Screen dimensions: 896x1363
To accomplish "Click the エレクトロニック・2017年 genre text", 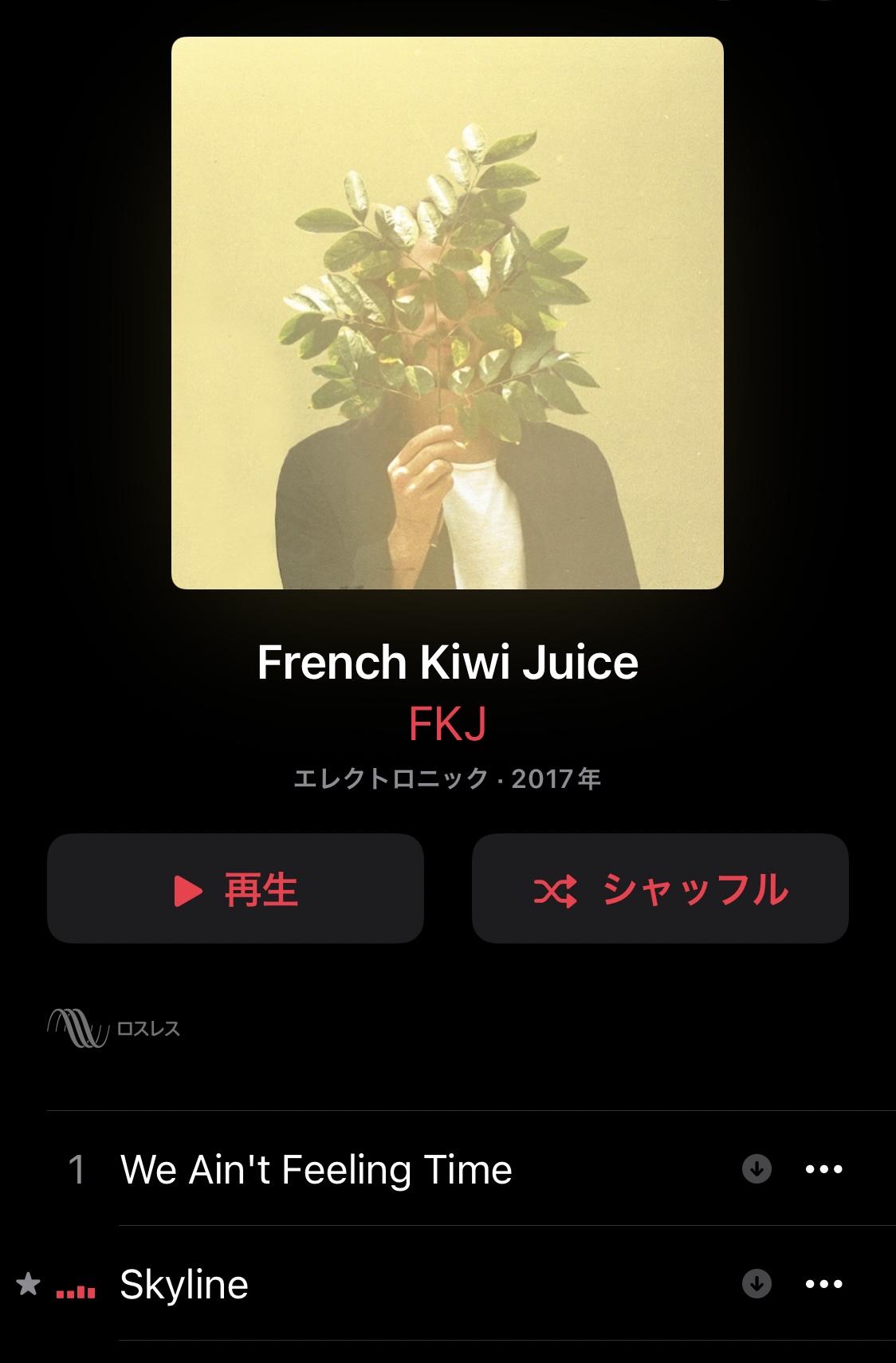I will click(447, 774).
